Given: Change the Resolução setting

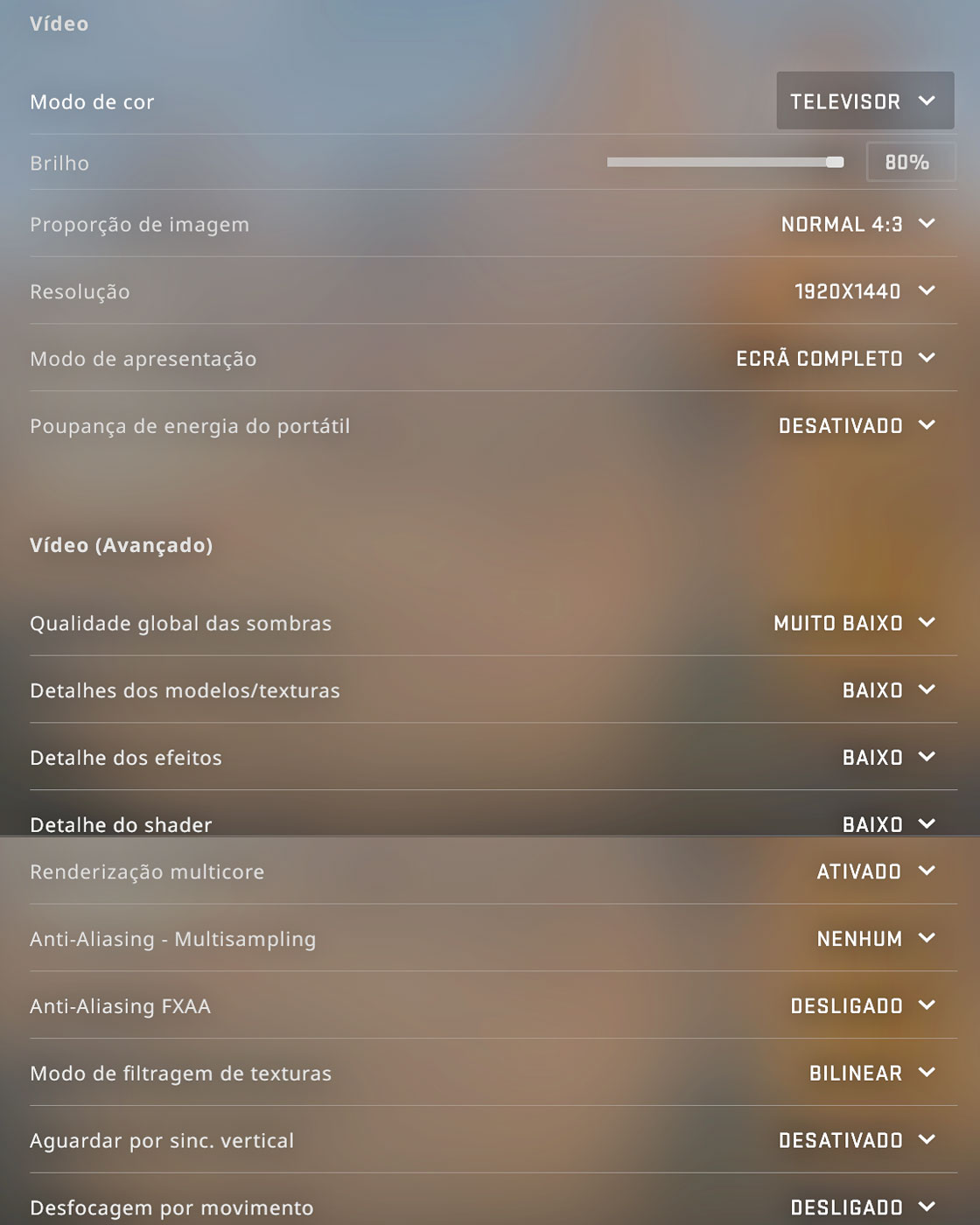Looking at the screenshot, I should [x=864, y=291].
